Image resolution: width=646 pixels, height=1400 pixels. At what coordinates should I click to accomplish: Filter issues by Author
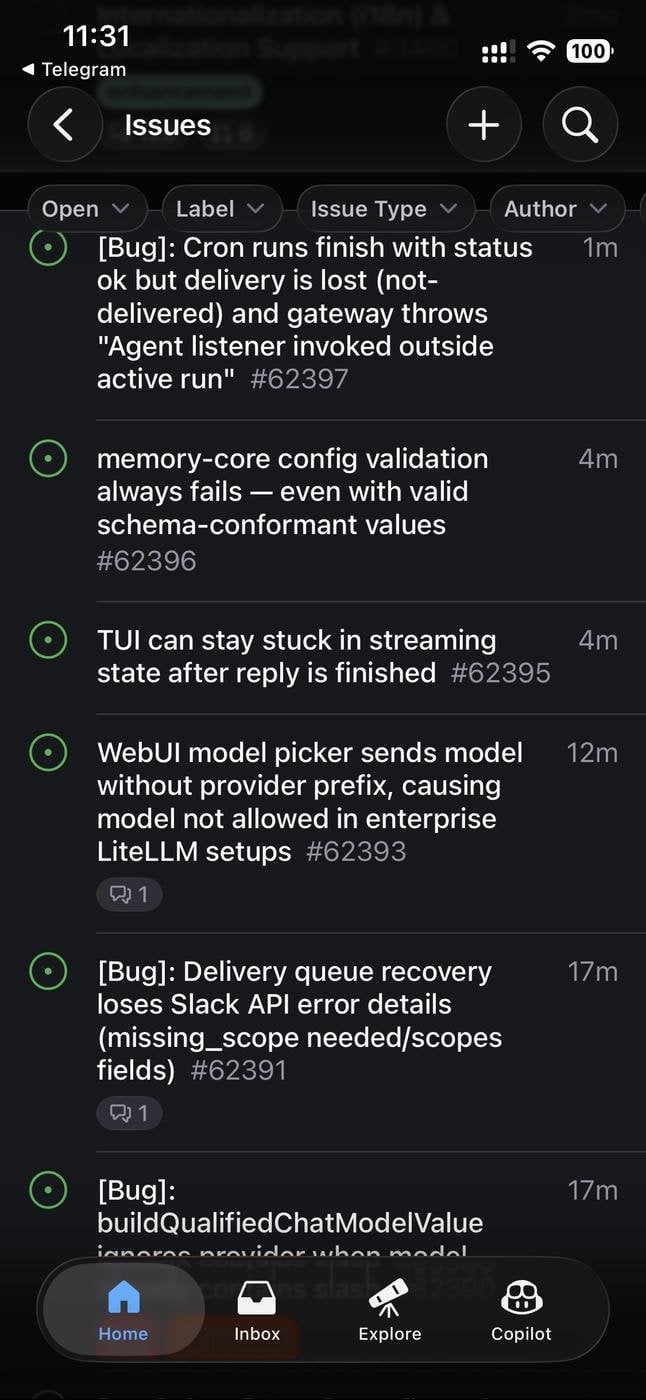555,209
